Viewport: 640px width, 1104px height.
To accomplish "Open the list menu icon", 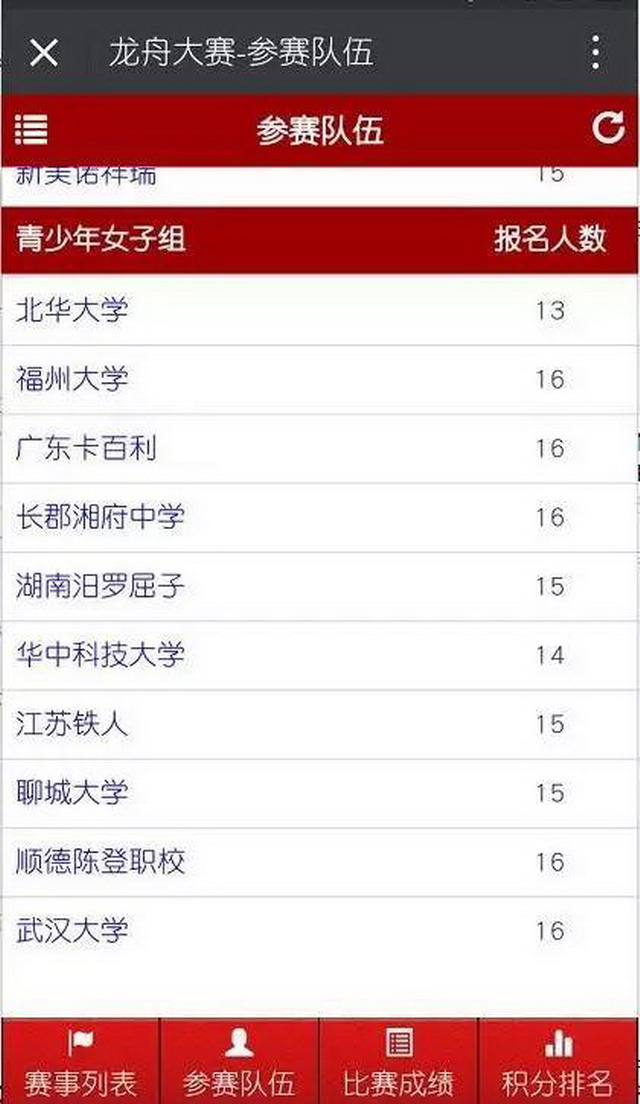I will 31,130.
